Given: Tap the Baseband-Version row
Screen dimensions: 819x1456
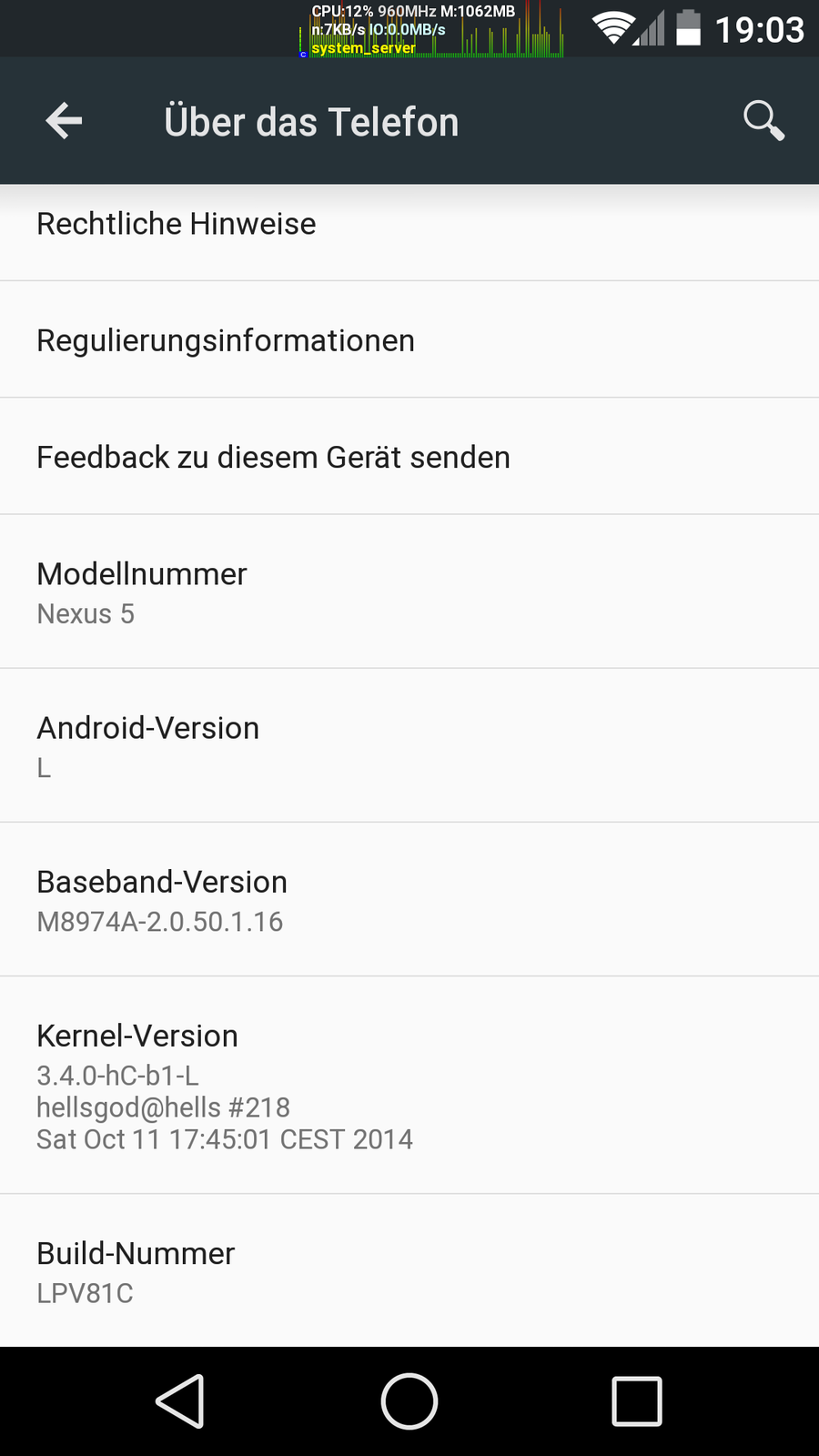Looking at the screenshot, I should pyautogui.click(x=409, y=900).
